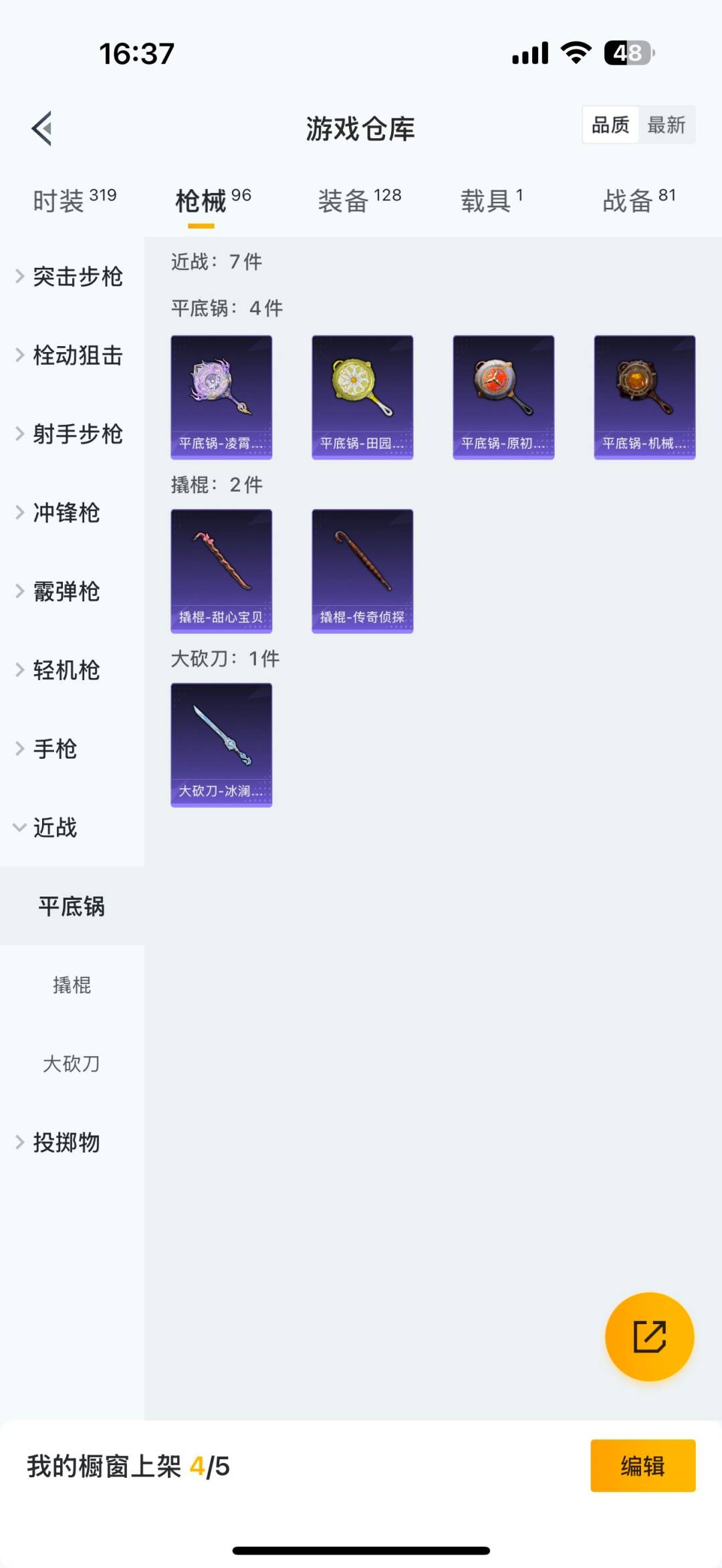View the 平底锅-原初 pan item

[x=503, y=398]
